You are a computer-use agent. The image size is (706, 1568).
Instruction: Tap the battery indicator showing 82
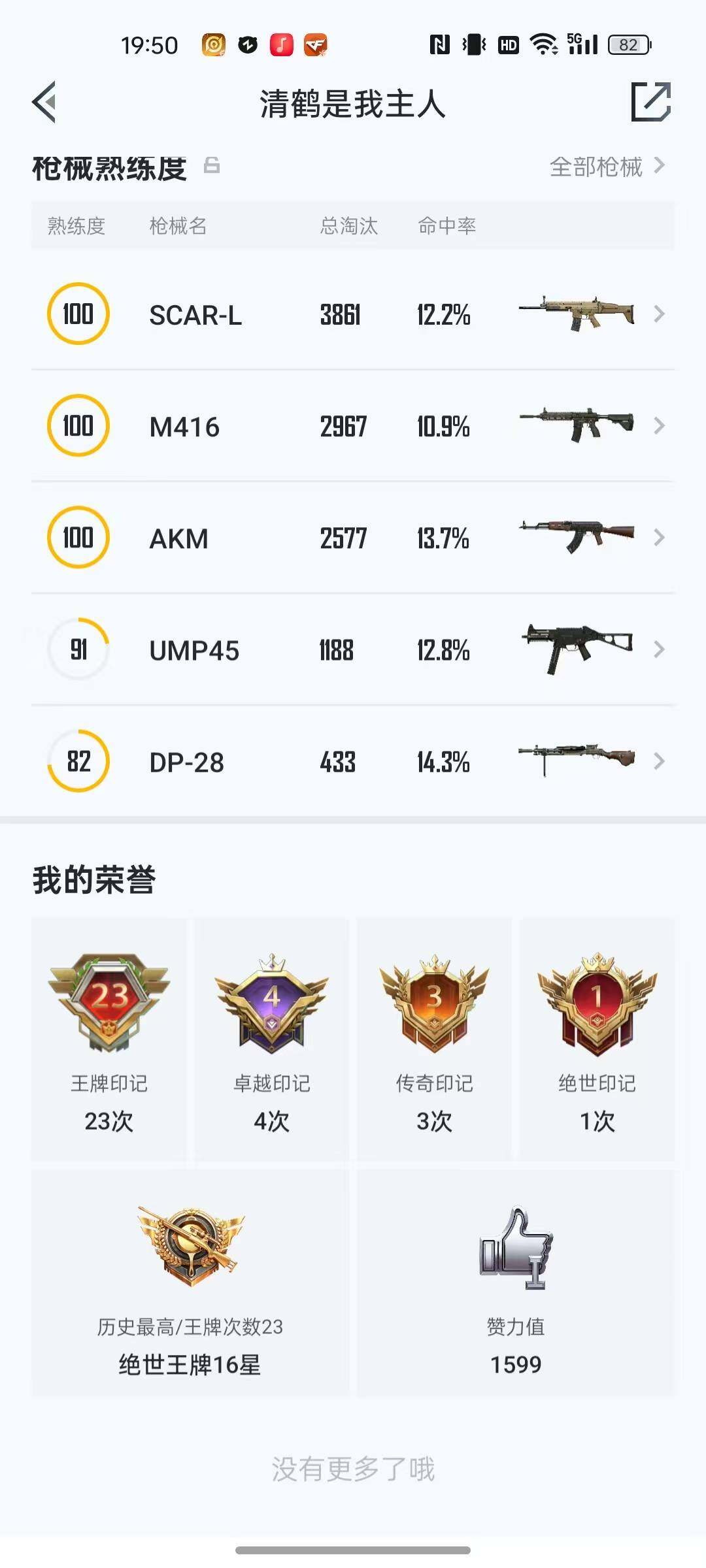629,44
